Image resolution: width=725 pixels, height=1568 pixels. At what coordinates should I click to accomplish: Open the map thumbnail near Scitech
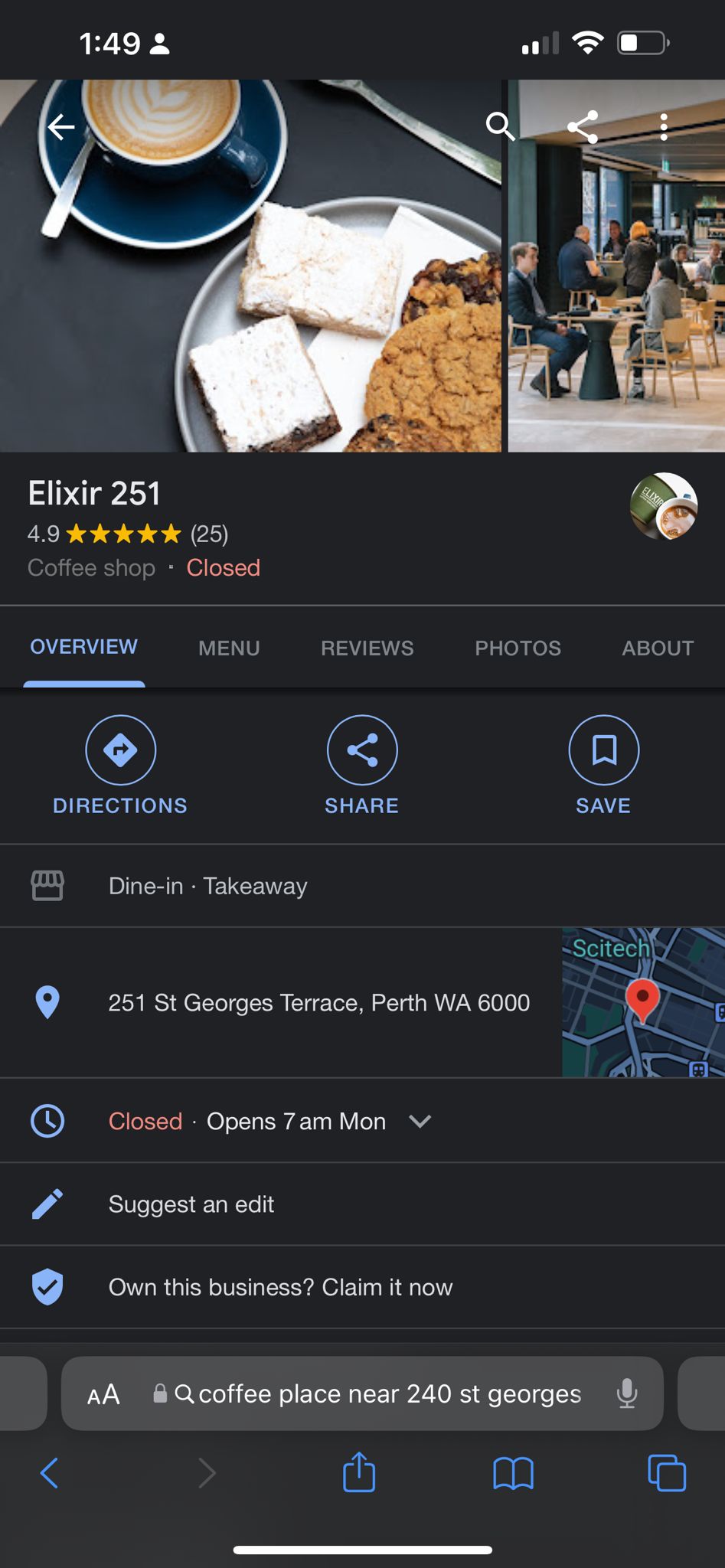tap(643, 1001)
